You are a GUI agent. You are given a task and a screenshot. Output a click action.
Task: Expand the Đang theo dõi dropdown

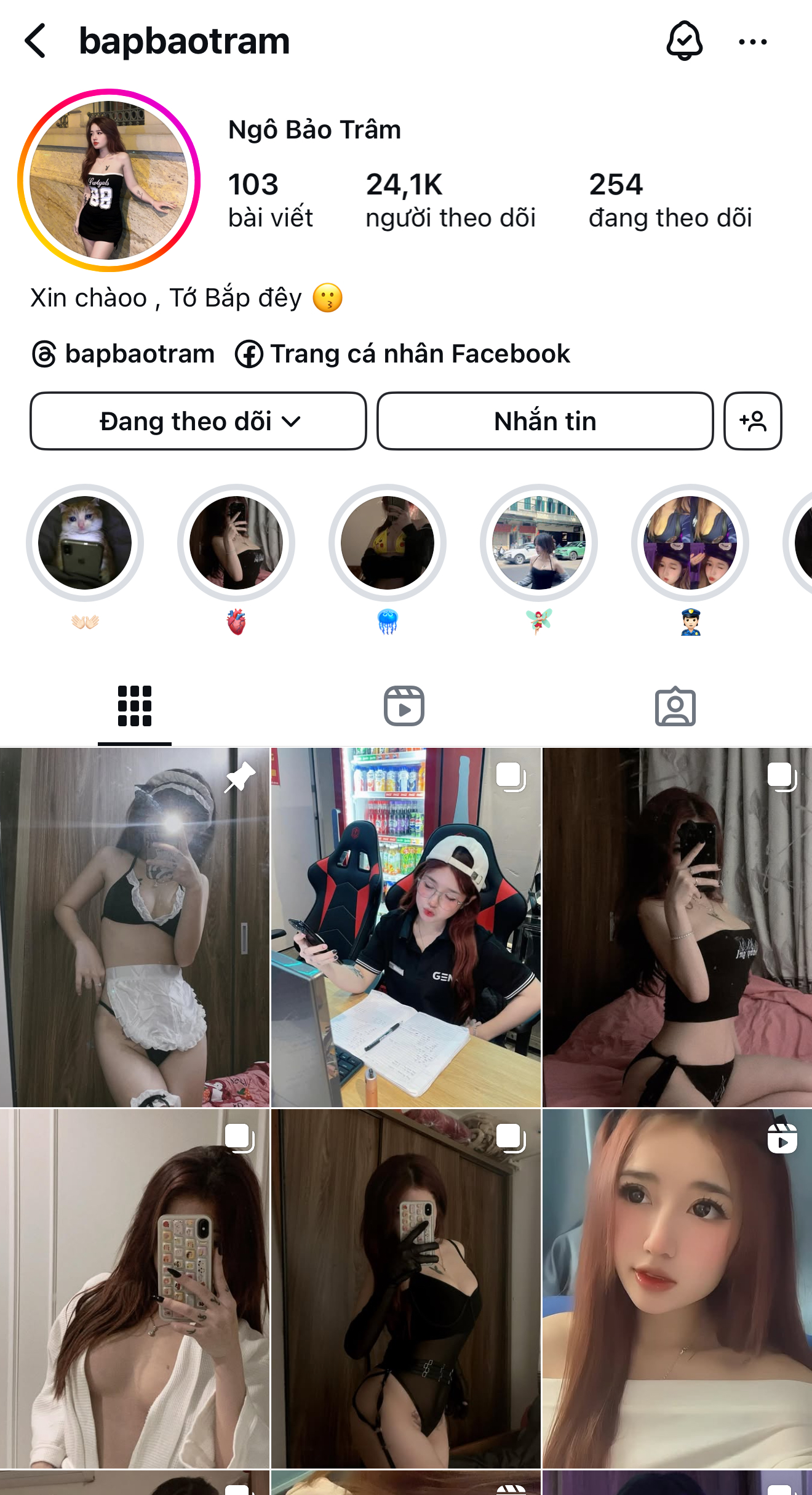(198, 421)
